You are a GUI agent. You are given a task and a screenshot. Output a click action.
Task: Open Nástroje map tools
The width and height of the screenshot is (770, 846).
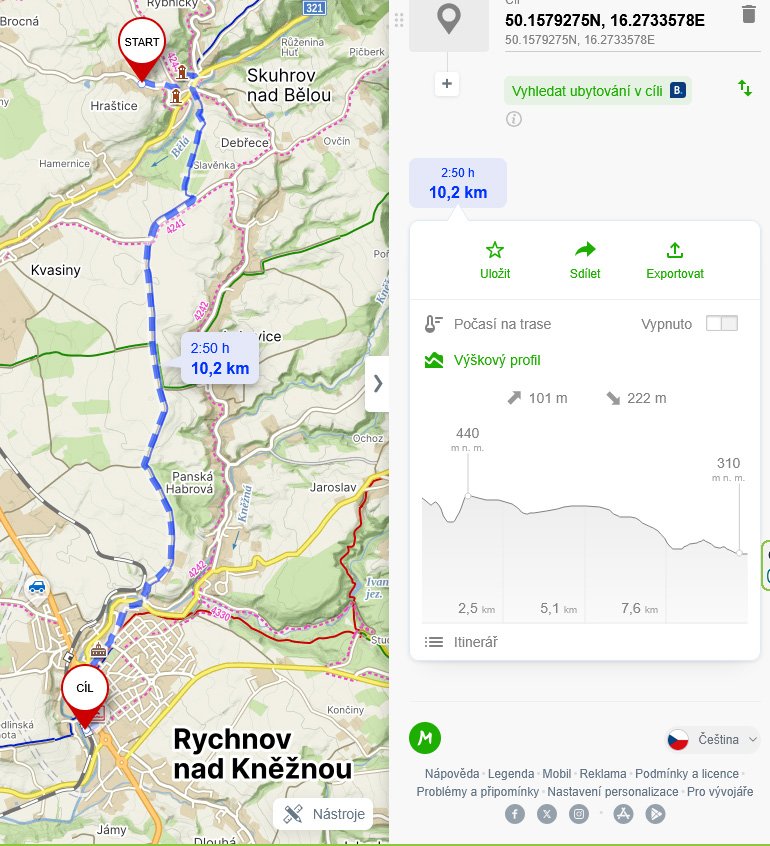[x=323, y=813]
